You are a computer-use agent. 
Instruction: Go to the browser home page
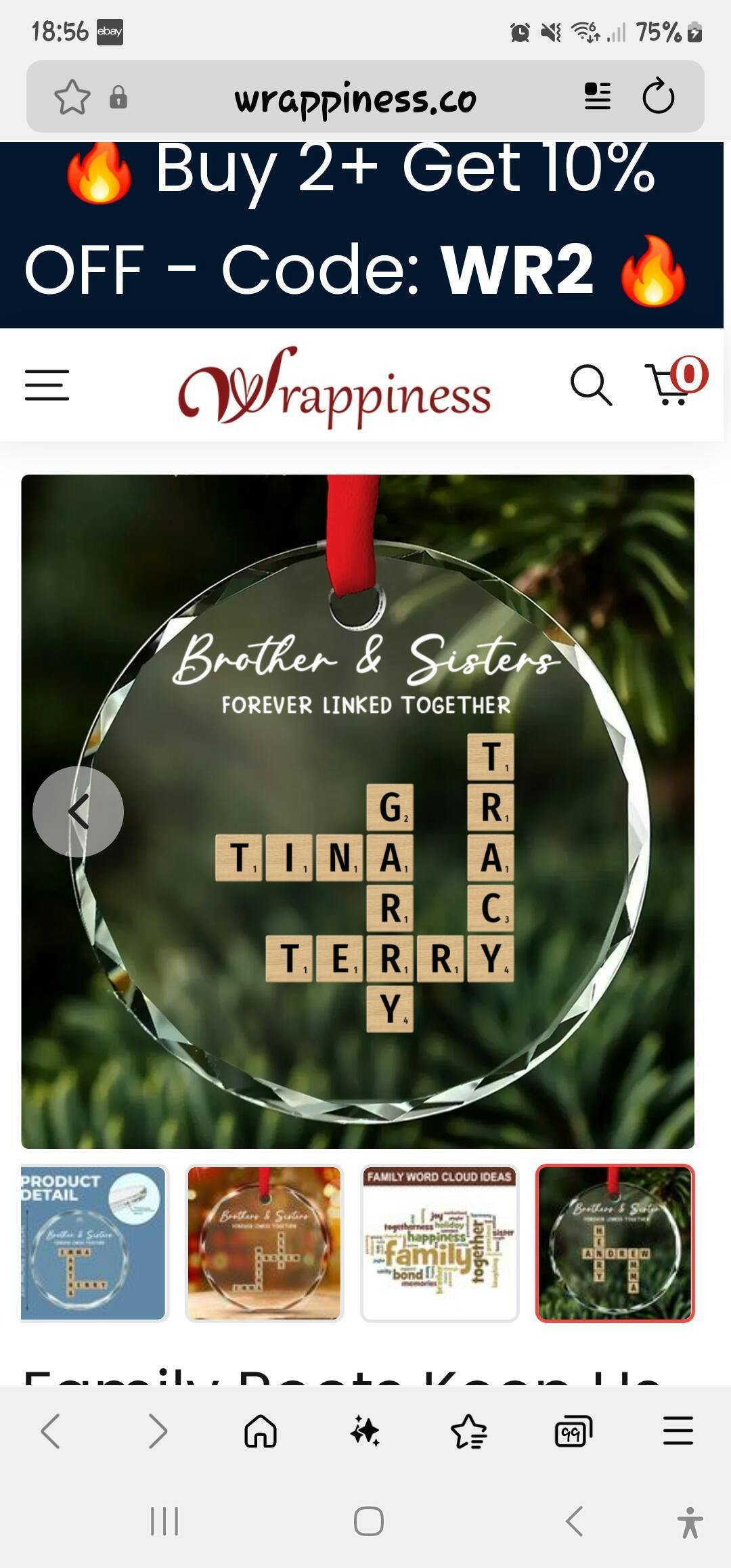261,1431
